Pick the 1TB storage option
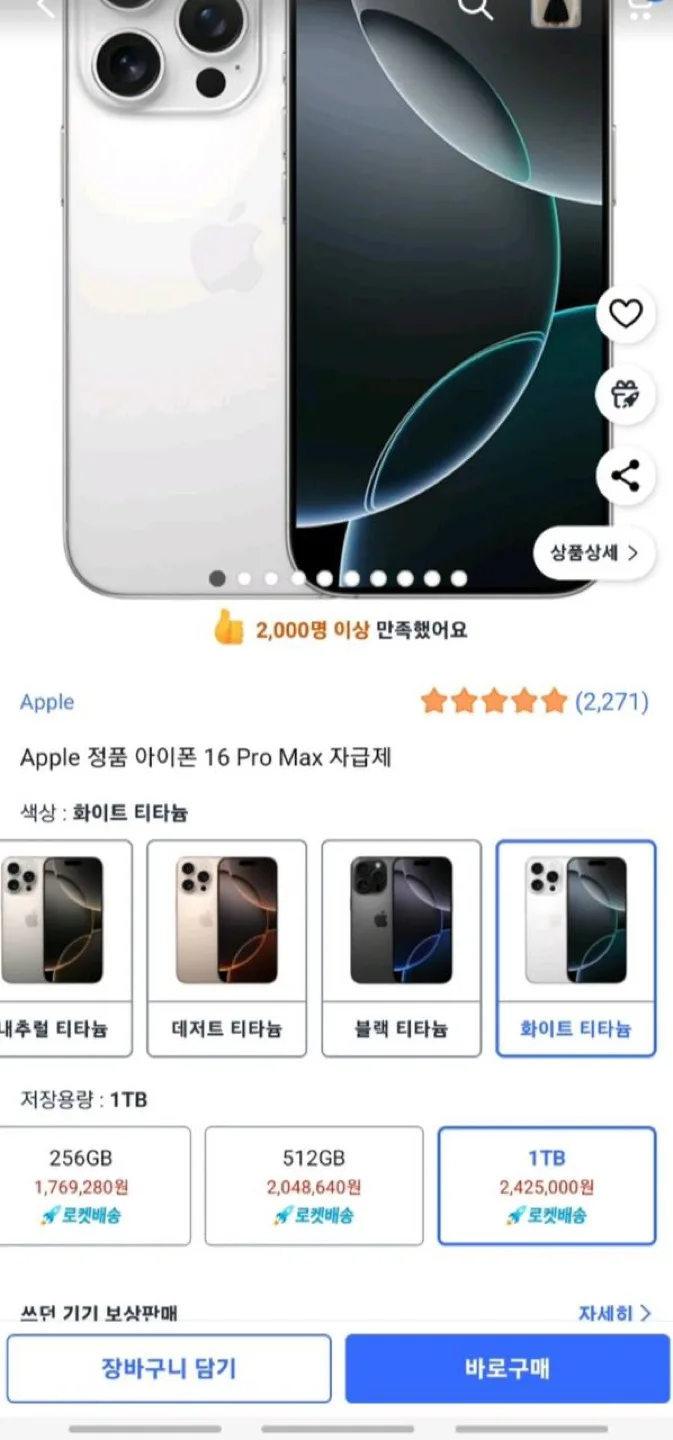This screenshot has width=673, height=1440. [546, 1185]
